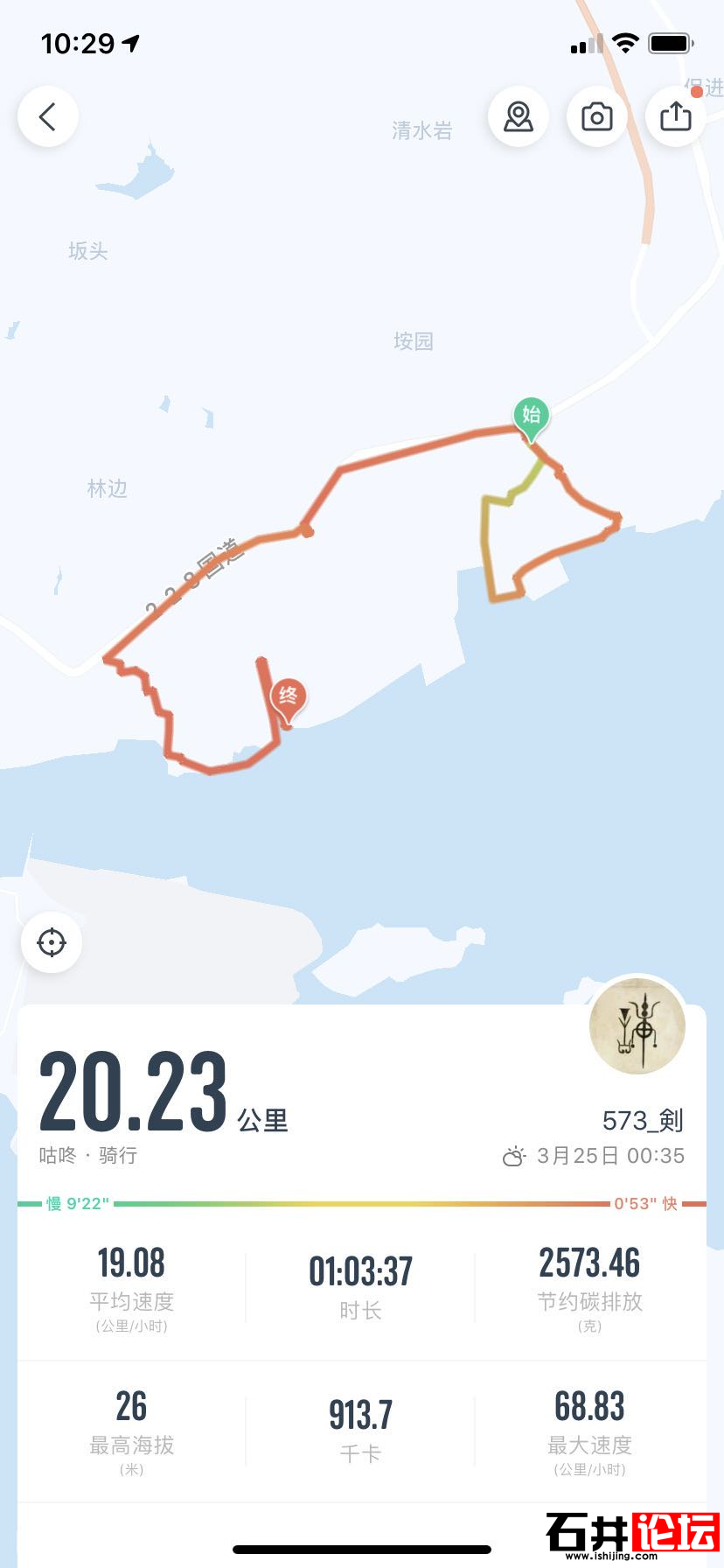
Task: Share this cycling record
Action: 675,116
